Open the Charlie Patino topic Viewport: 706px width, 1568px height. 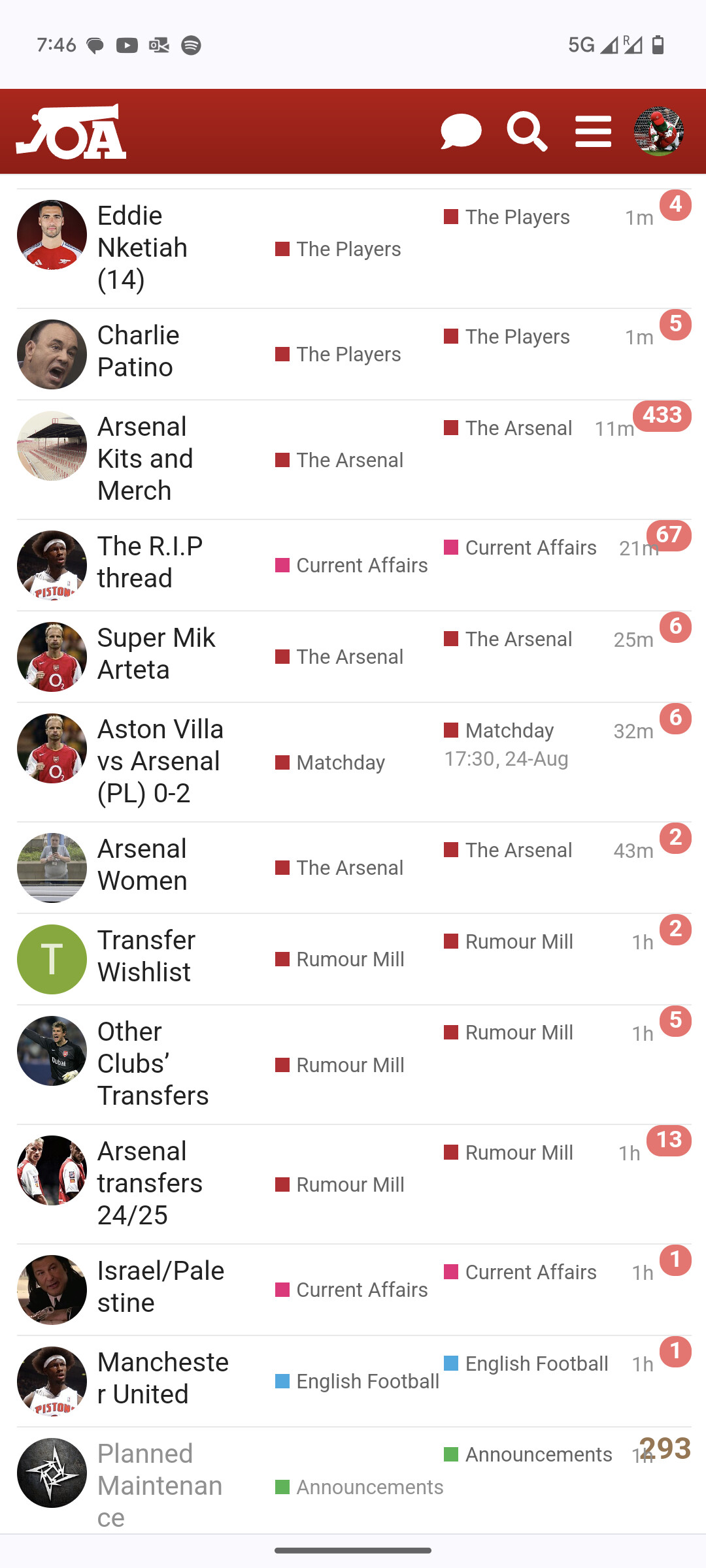tap(139, 351)
